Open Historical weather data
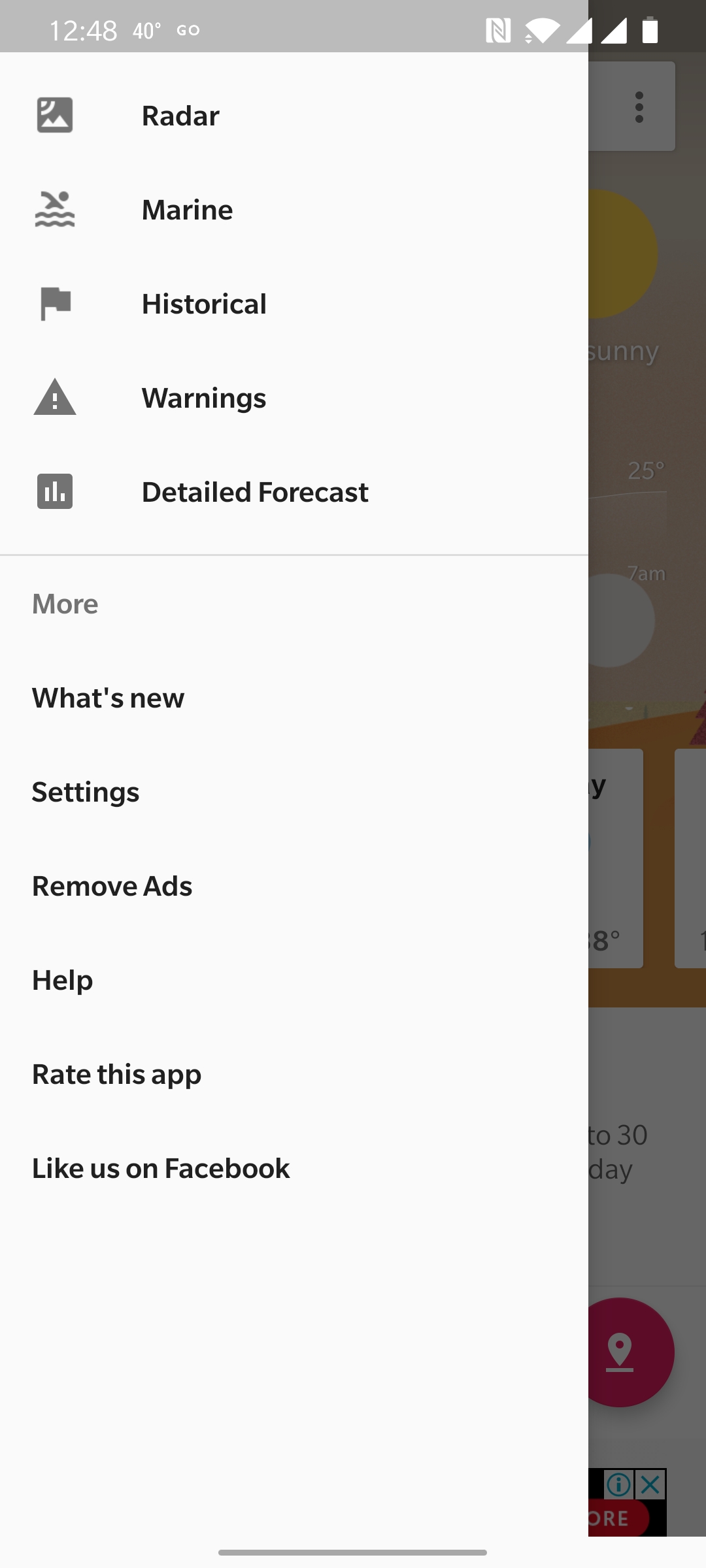 pos(294,303)
